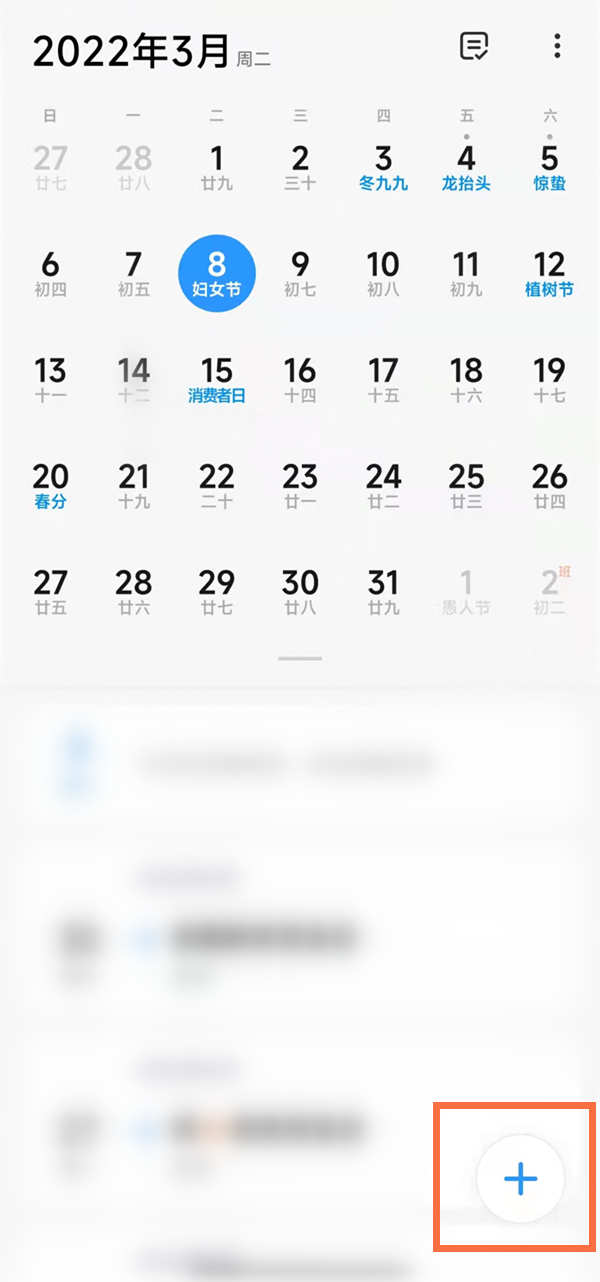
Task: Select March 20 春分
Action: pyautogui.click(x=50, y=486)
